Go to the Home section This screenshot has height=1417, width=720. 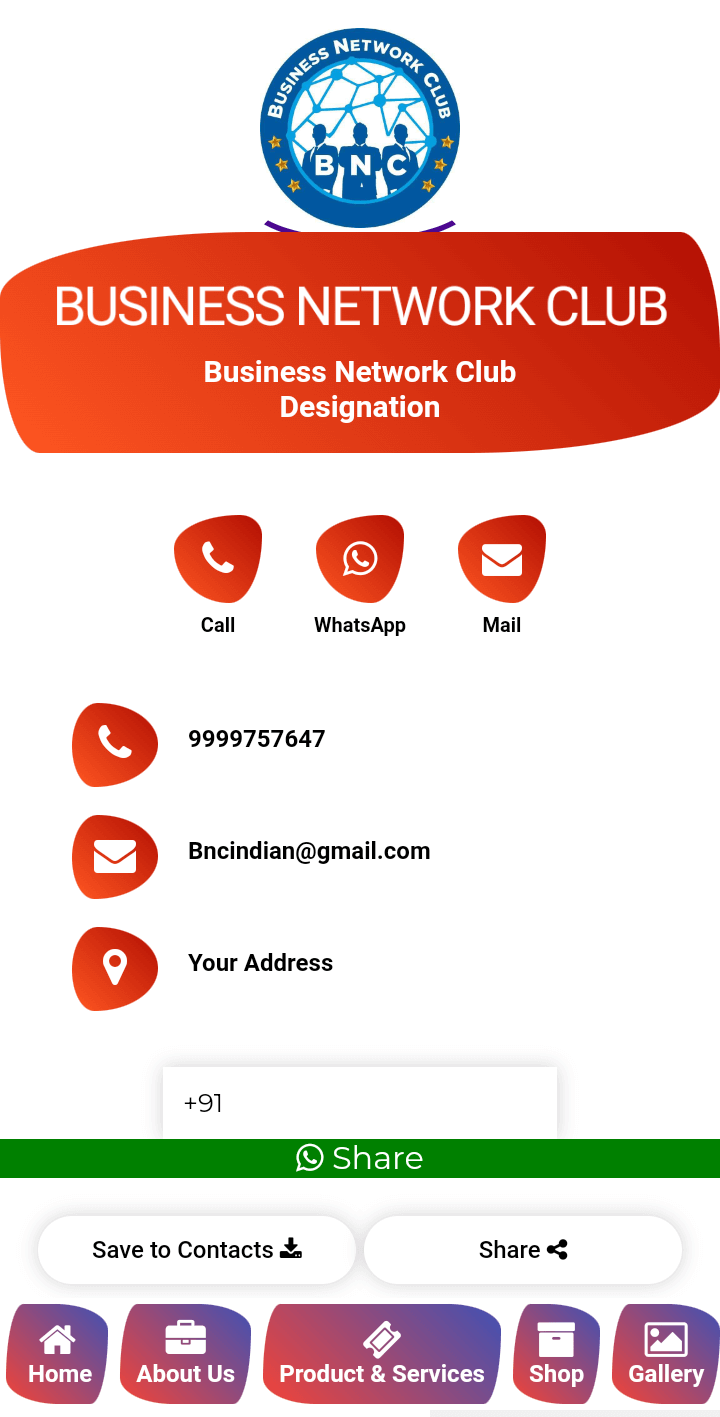pyautogui.click(x=59, y=1355)
